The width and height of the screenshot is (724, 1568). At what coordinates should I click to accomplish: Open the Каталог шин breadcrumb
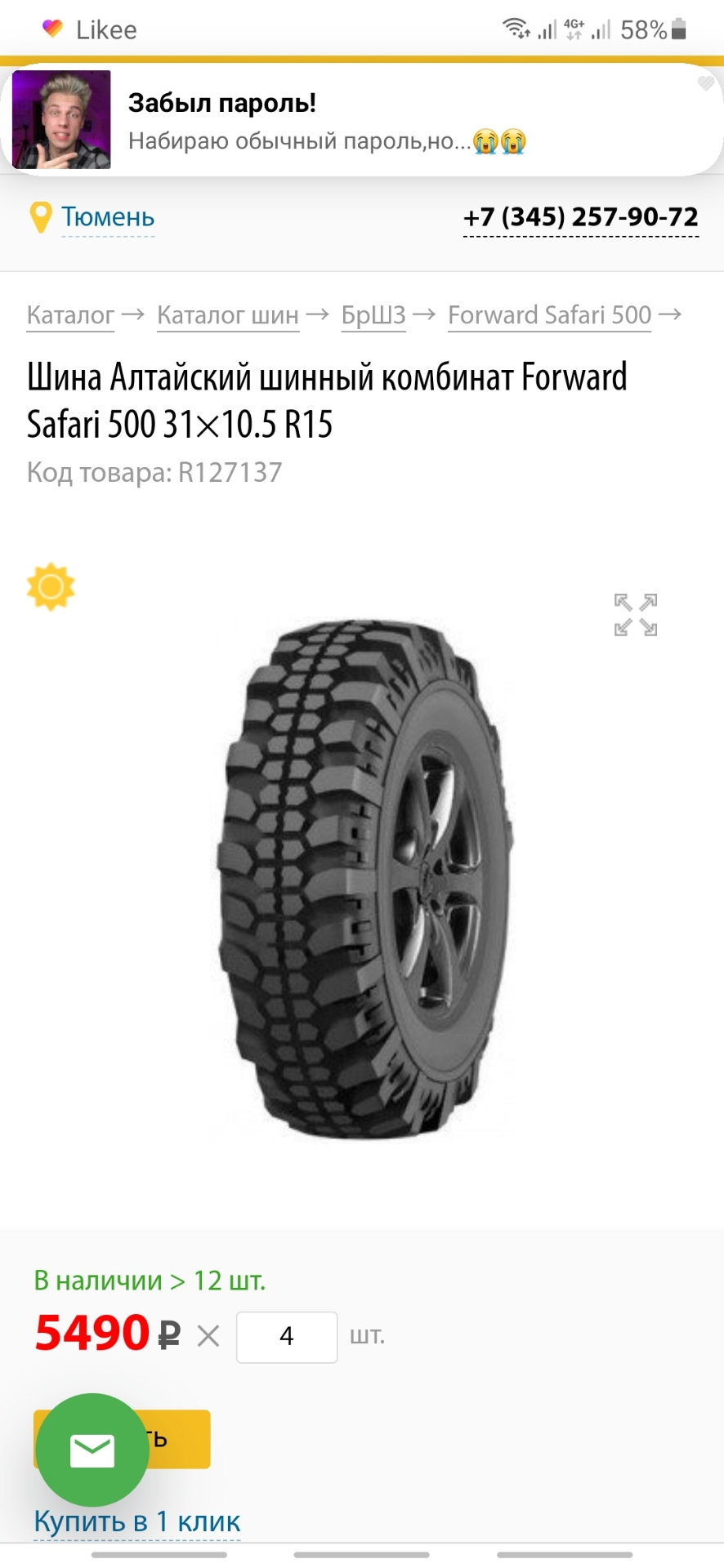point(228,315)
